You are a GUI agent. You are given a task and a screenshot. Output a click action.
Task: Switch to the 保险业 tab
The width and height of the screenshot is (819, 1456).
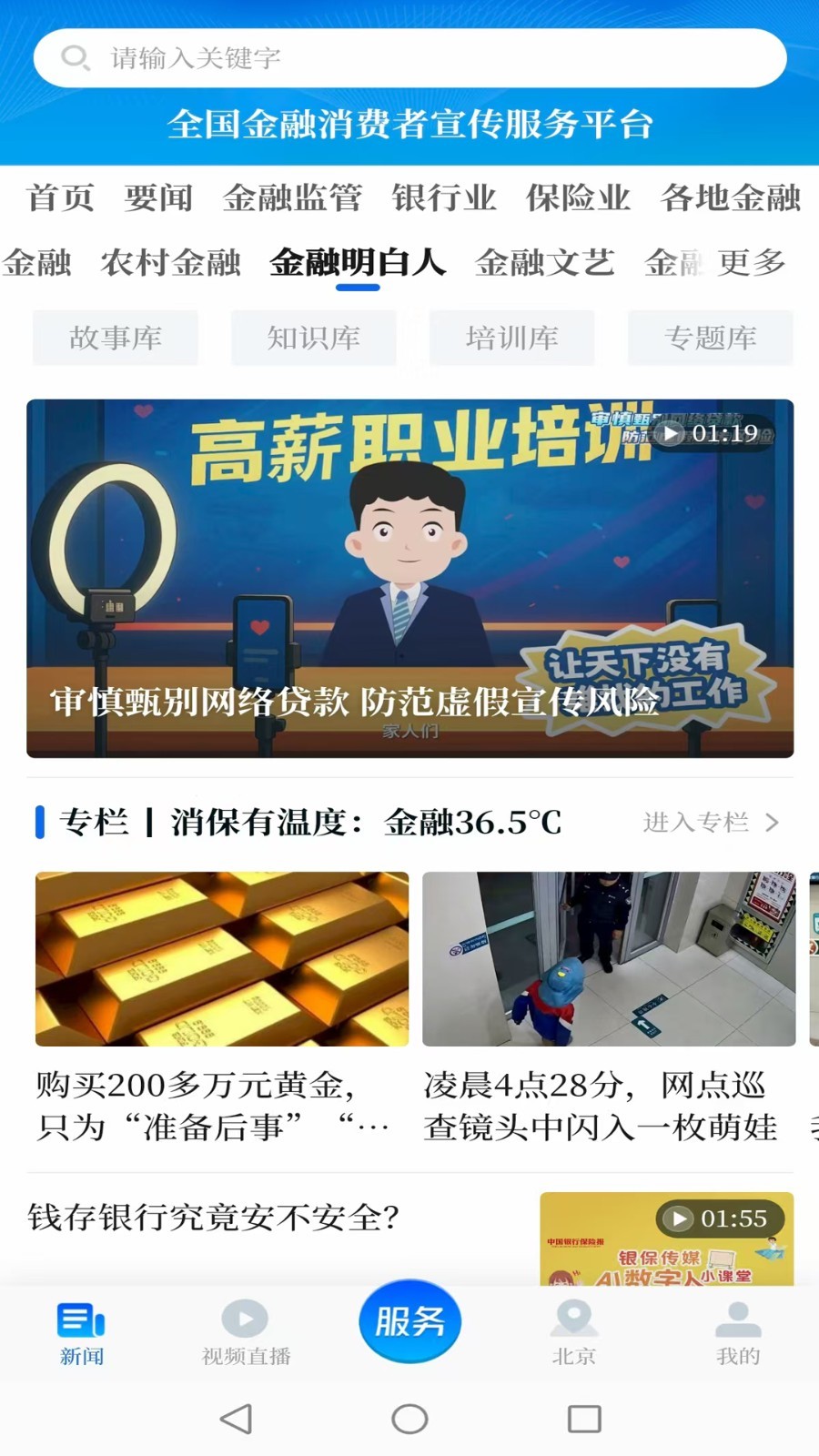point(578,197)
